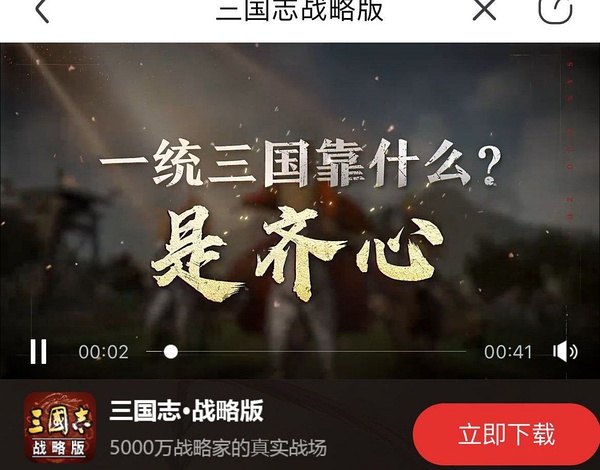Close the 三国志战略版 page
The height and width of the screenshot is (470, 600).
[484, 11]
